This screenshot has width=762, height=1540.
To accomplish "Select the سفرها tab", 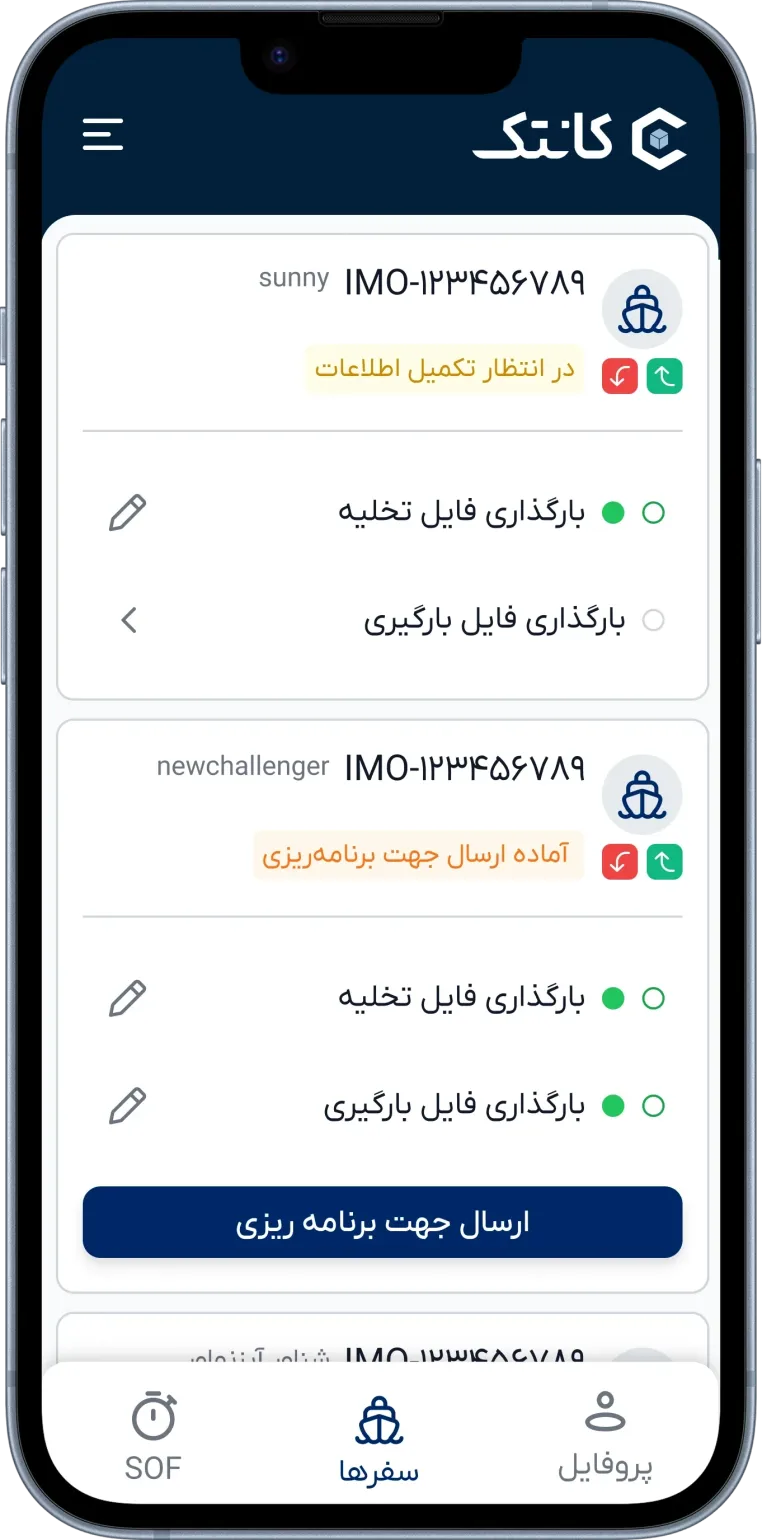I will [x=379, y=1440].
